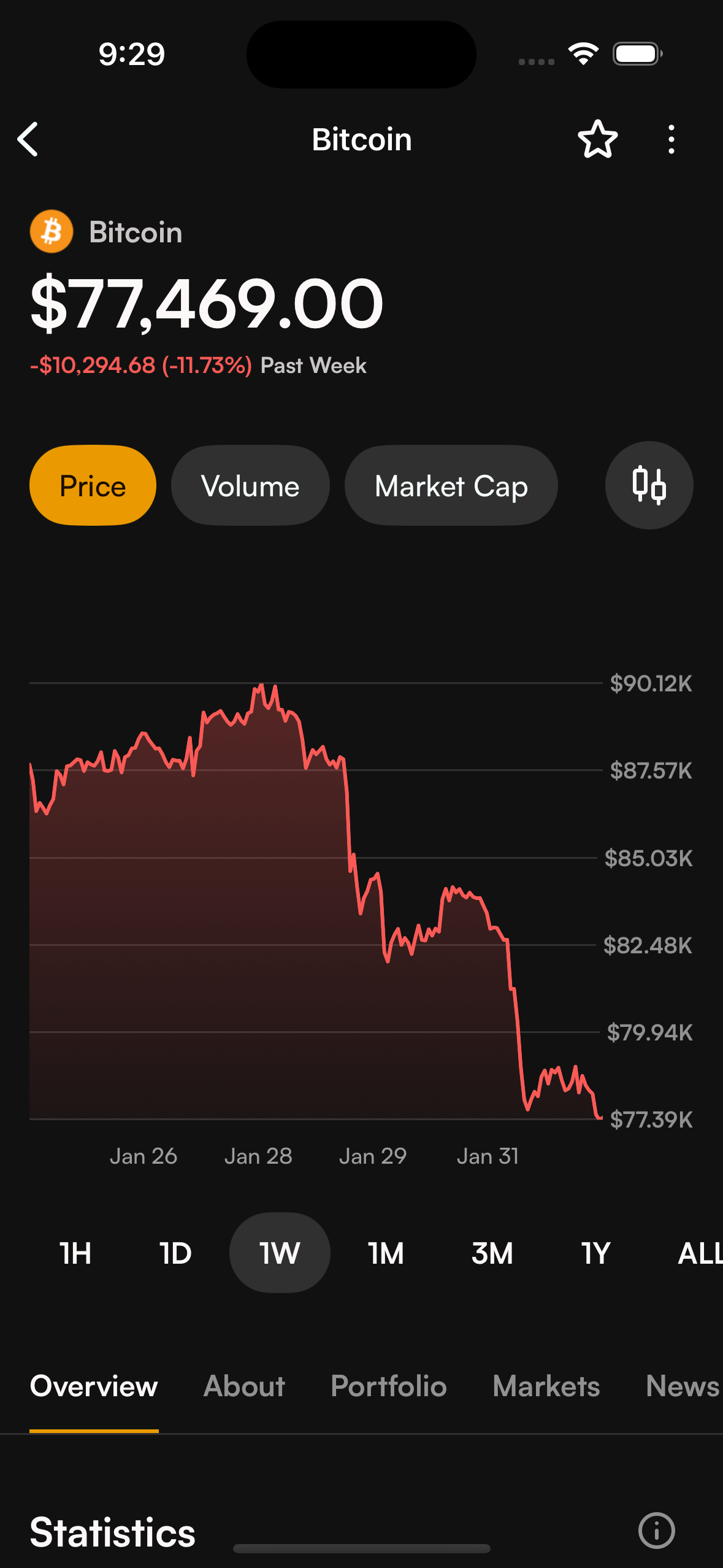The width and height of the screenshot is (723, 1568).
Task: Toggle the Volume chart view
Action: click(250, 485)
